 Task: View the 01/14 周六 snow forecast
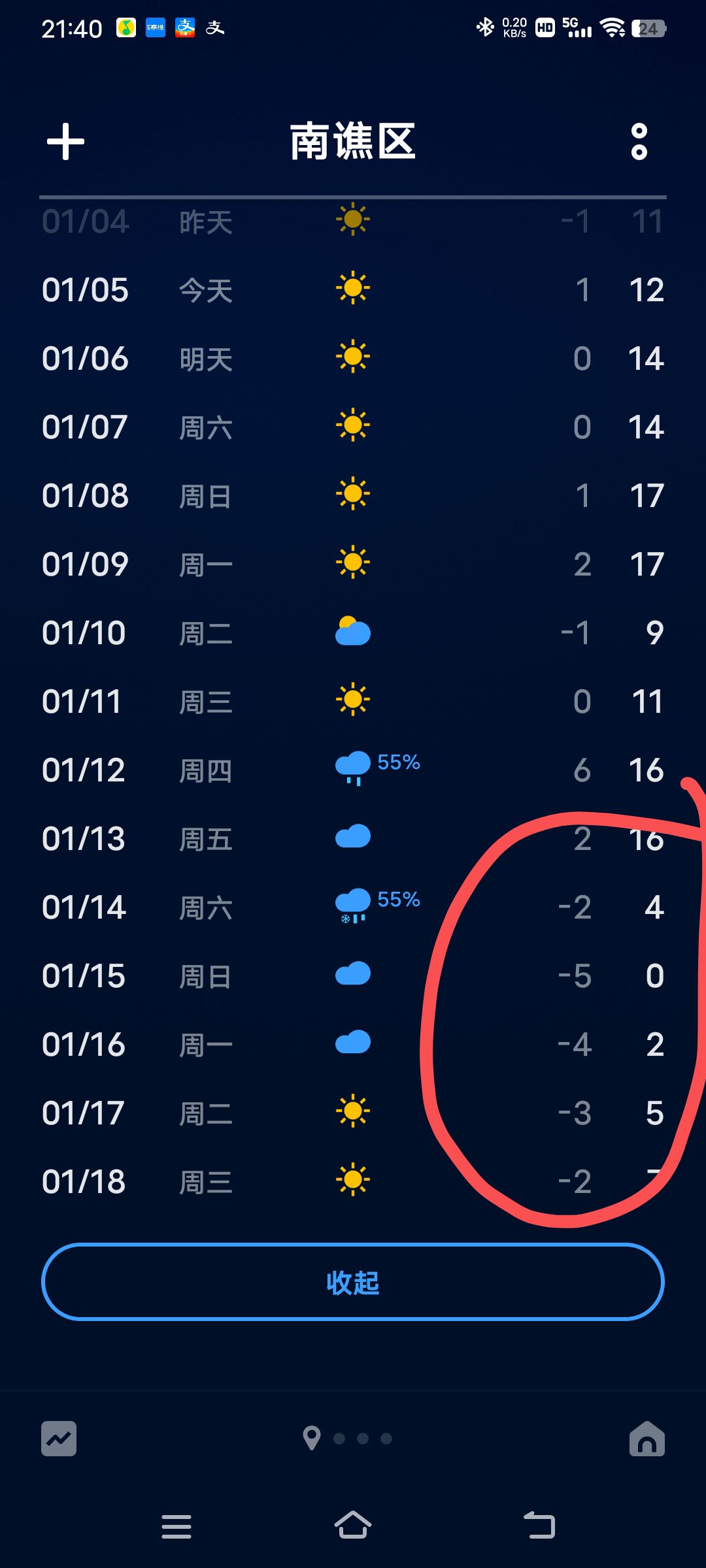(353, 907)
